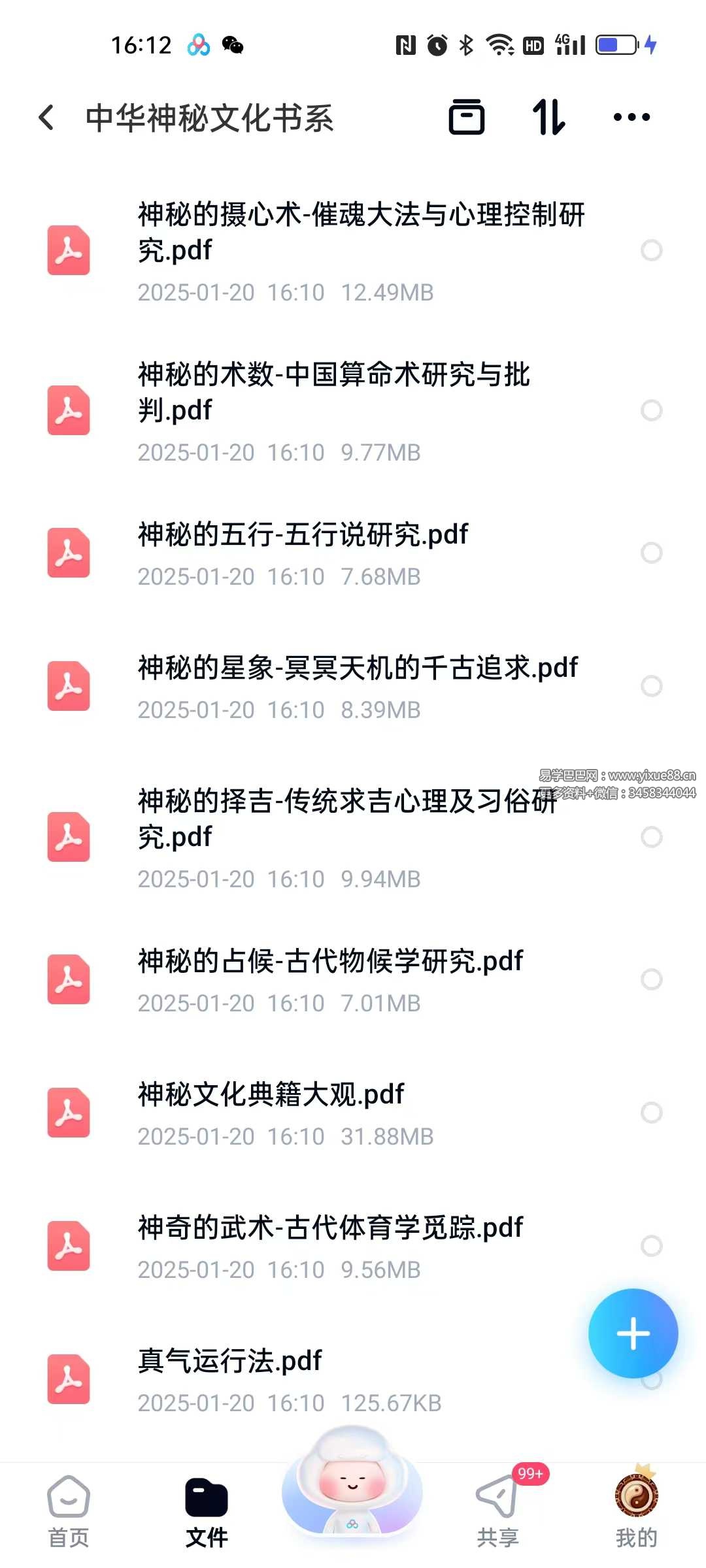This screenshot has height=1568, width=706.
Task: Open the sort order arrows icon
Action: [x=548, y=118]
